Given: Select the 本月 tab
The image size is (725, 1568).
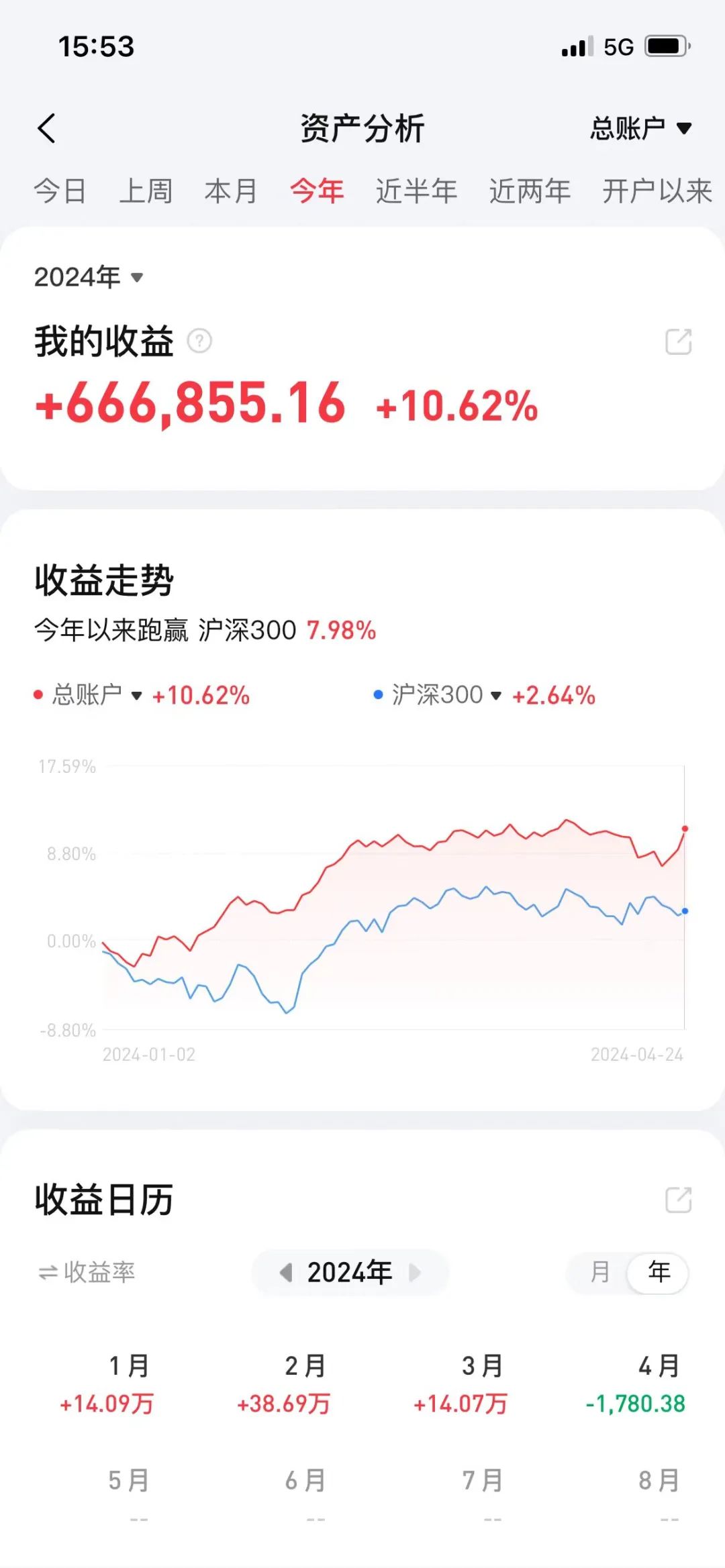Looking at the screenshot, I should click(x=231, y=191).
